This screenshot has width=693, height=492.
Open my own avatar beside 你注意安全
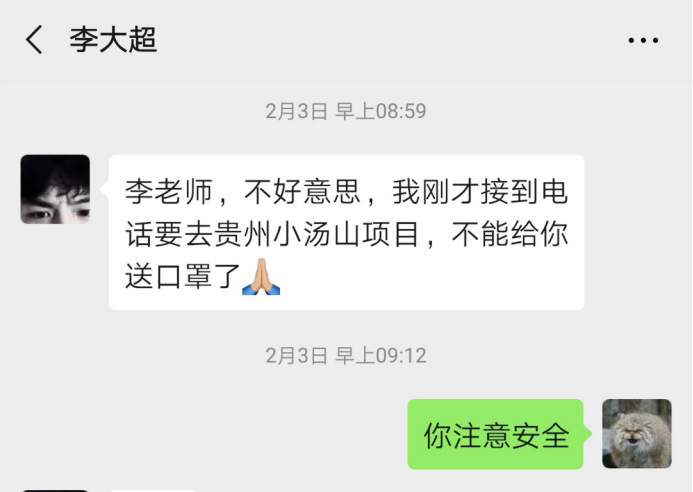636,433
